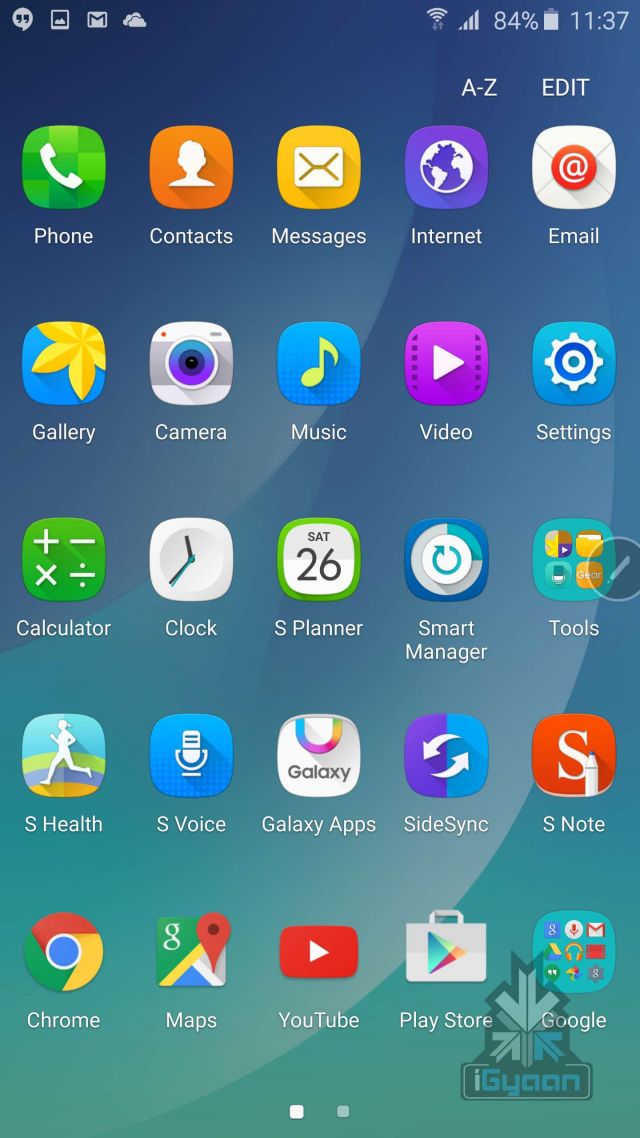Open S Planner calendar
The width and height of the screenshot is (640, 1138).
pos(319,560)
